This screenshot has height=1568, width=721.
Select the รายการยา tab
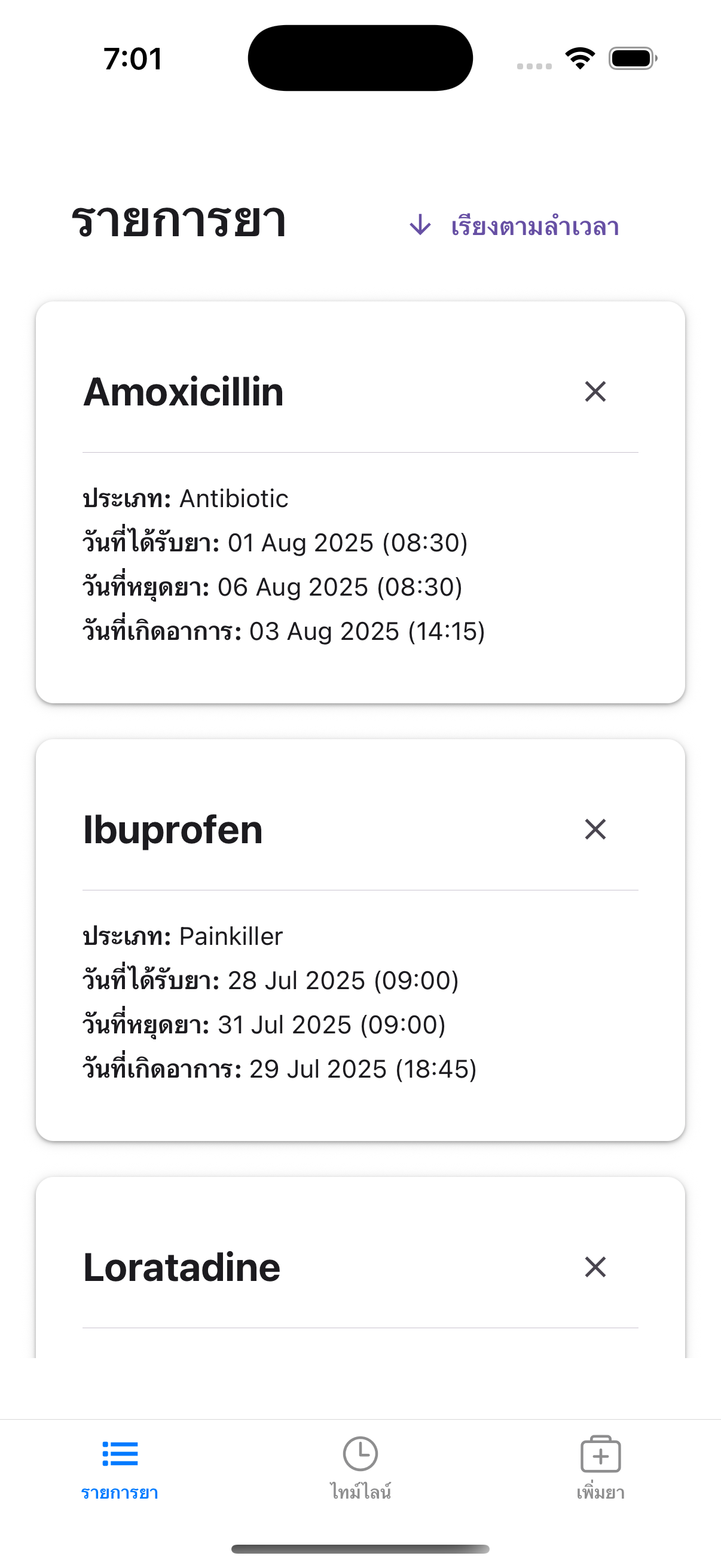coord(120,1468)
